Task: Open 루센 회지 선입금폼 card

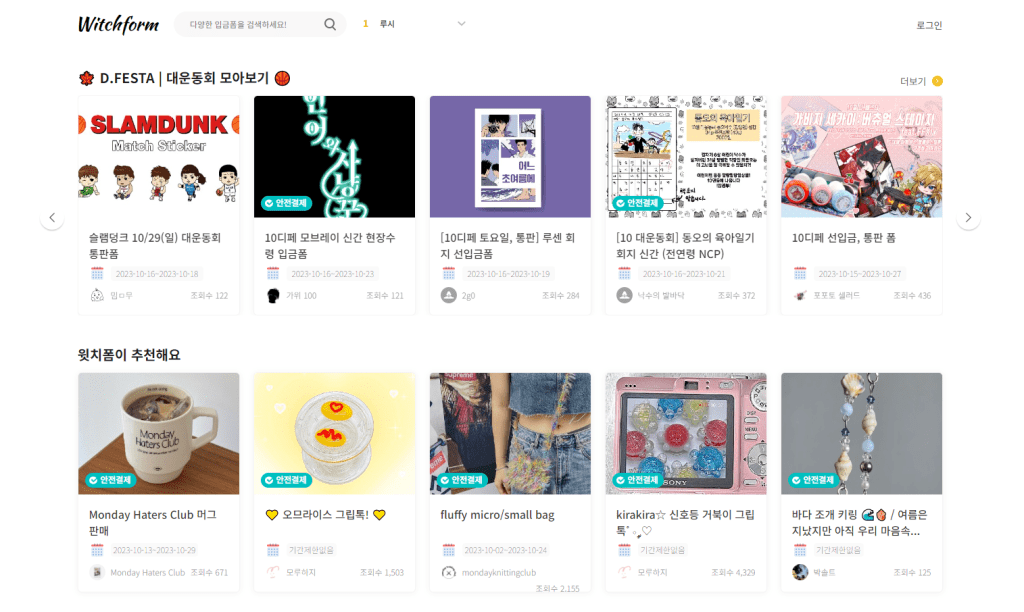Action: coord(510,157)
